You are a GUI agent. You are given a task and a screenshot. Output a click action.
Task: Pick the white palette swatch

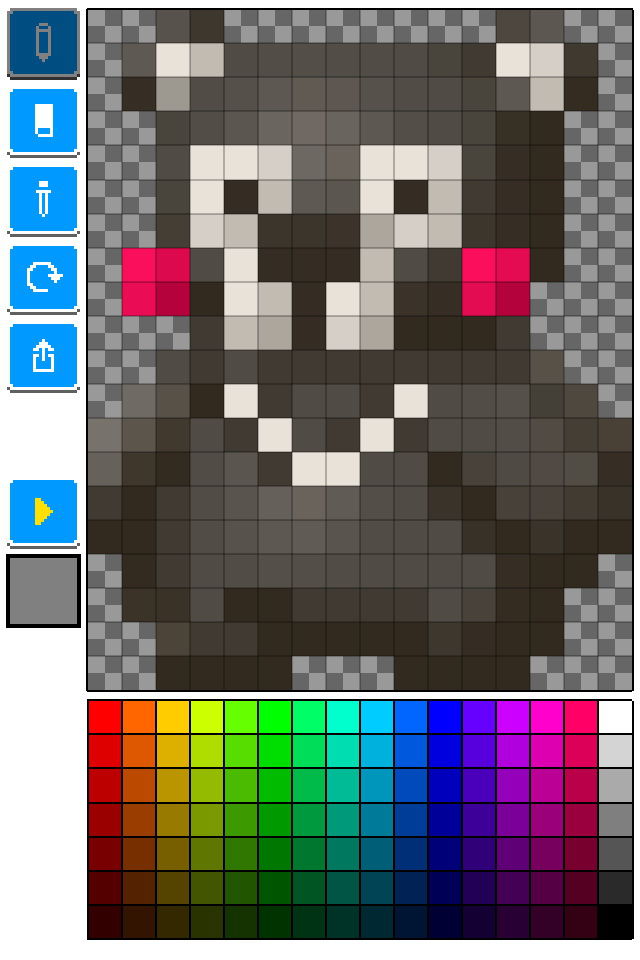[615, 717]
